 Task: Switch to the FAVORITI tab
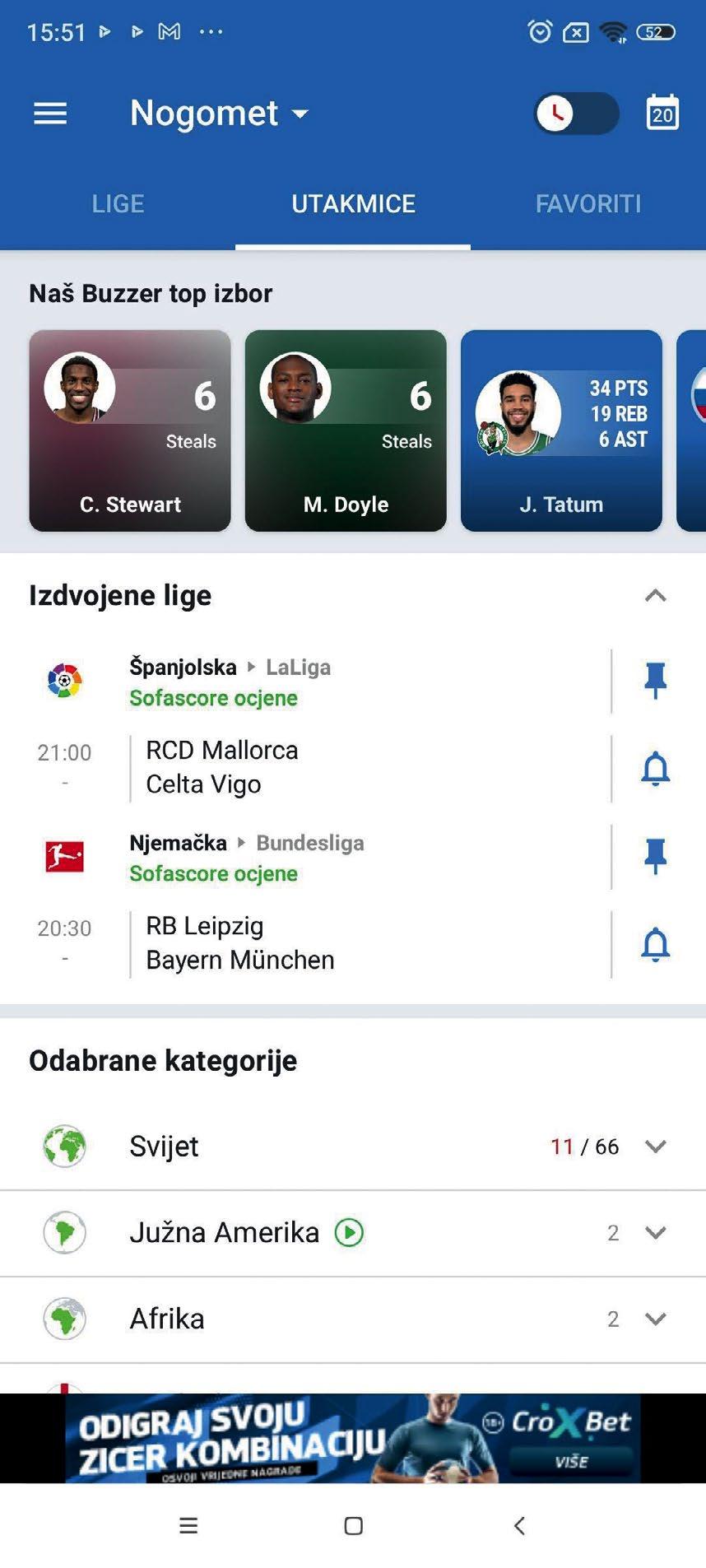pyautogui.click(x=588, y=204)
